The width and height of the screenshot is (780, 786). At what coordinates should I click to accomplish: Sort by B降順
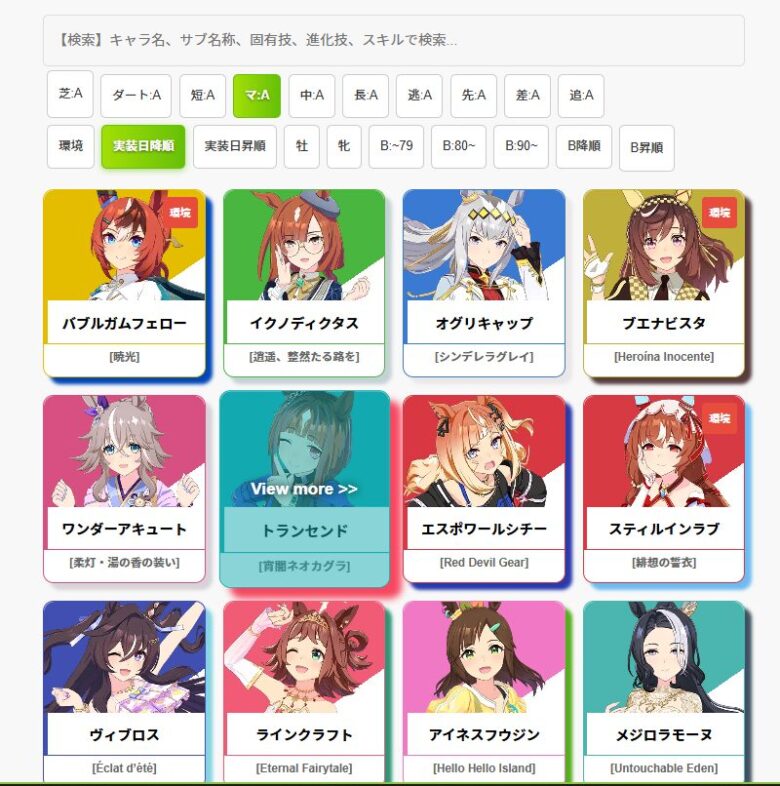pos(583,146)
